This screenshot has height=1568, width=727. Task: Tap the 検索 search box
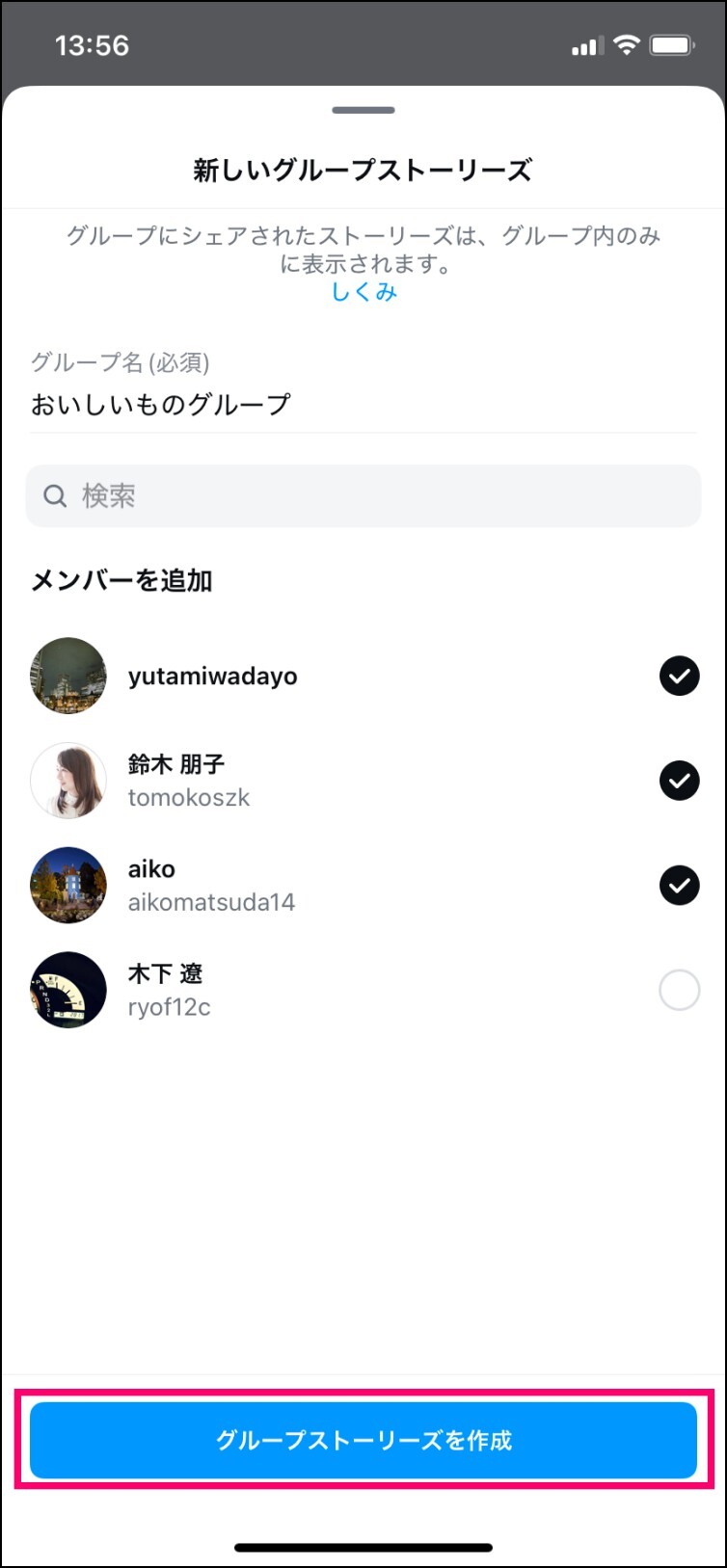(363, 495)
